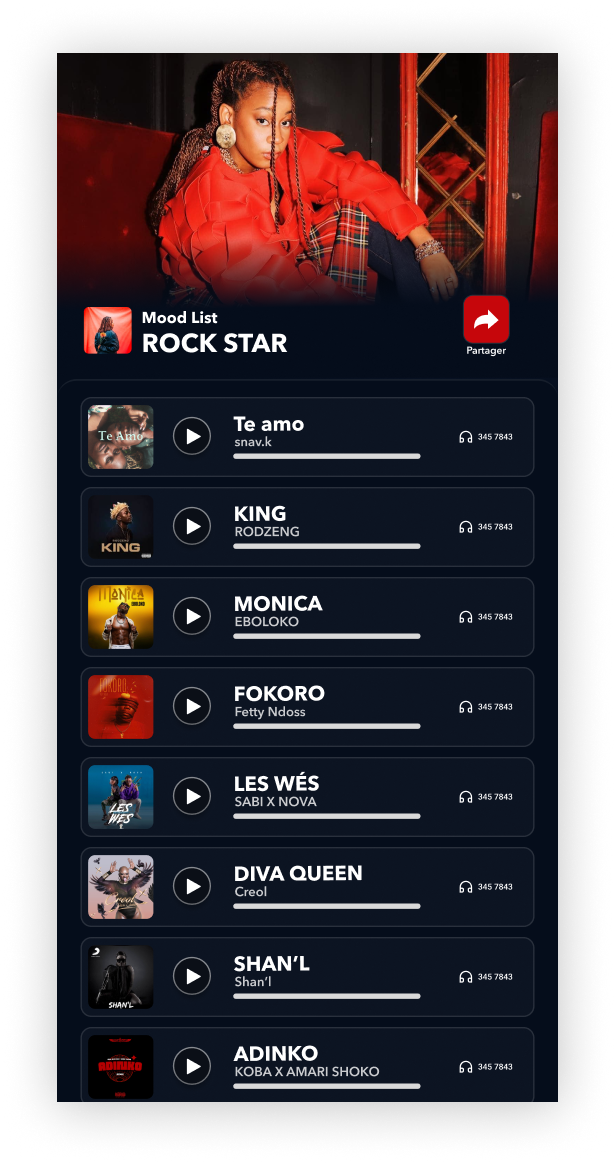
Task: Seek within the SHAN'L progress bar
Action: point(326,996)
